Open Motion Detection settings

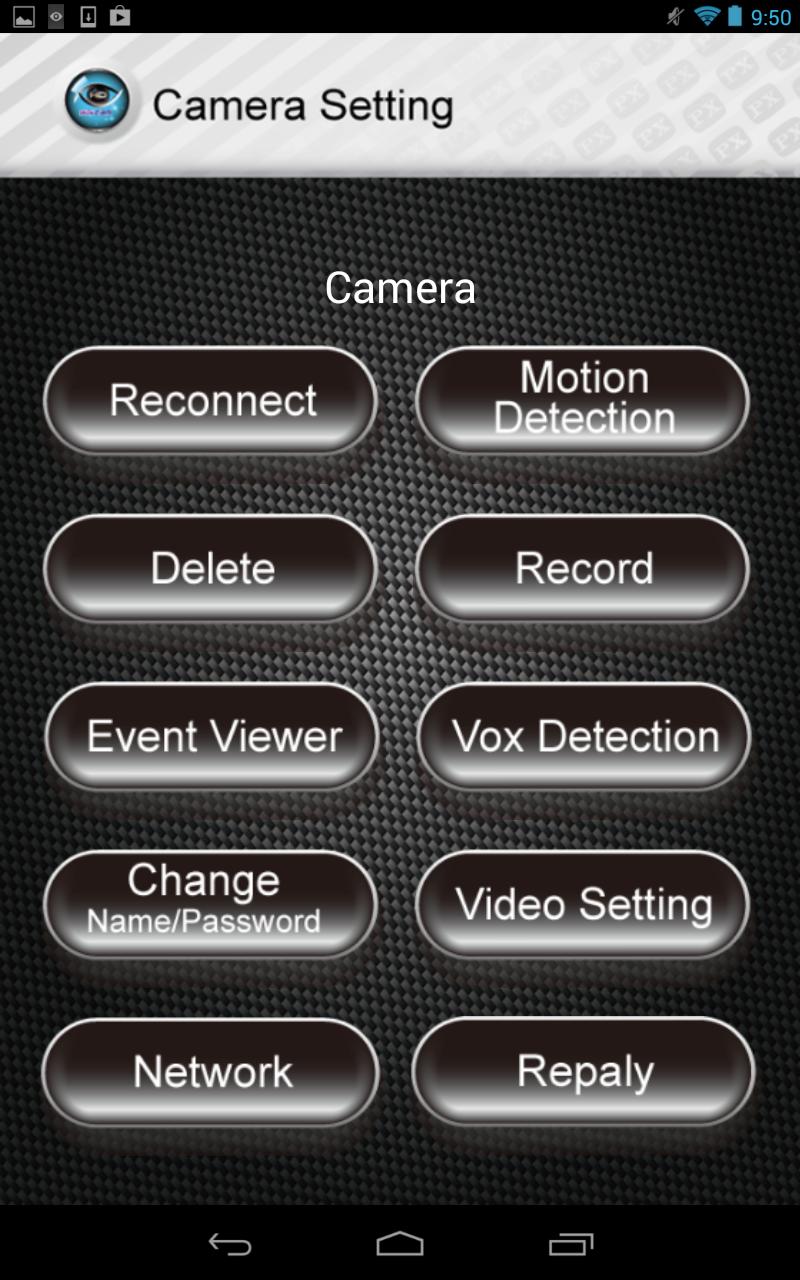point(583,400)
